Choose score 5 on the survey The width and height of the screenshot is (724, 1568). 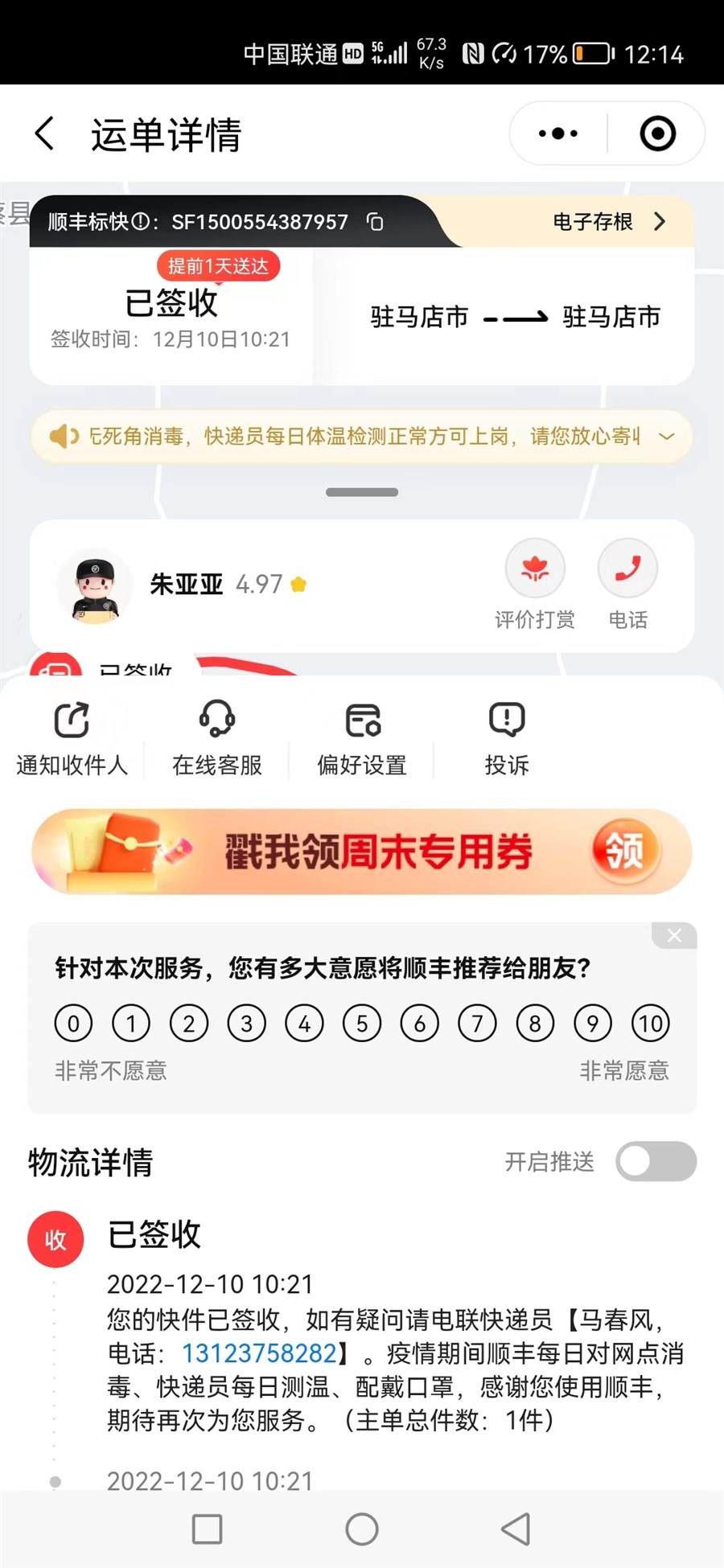click(x=362, y=1023)
